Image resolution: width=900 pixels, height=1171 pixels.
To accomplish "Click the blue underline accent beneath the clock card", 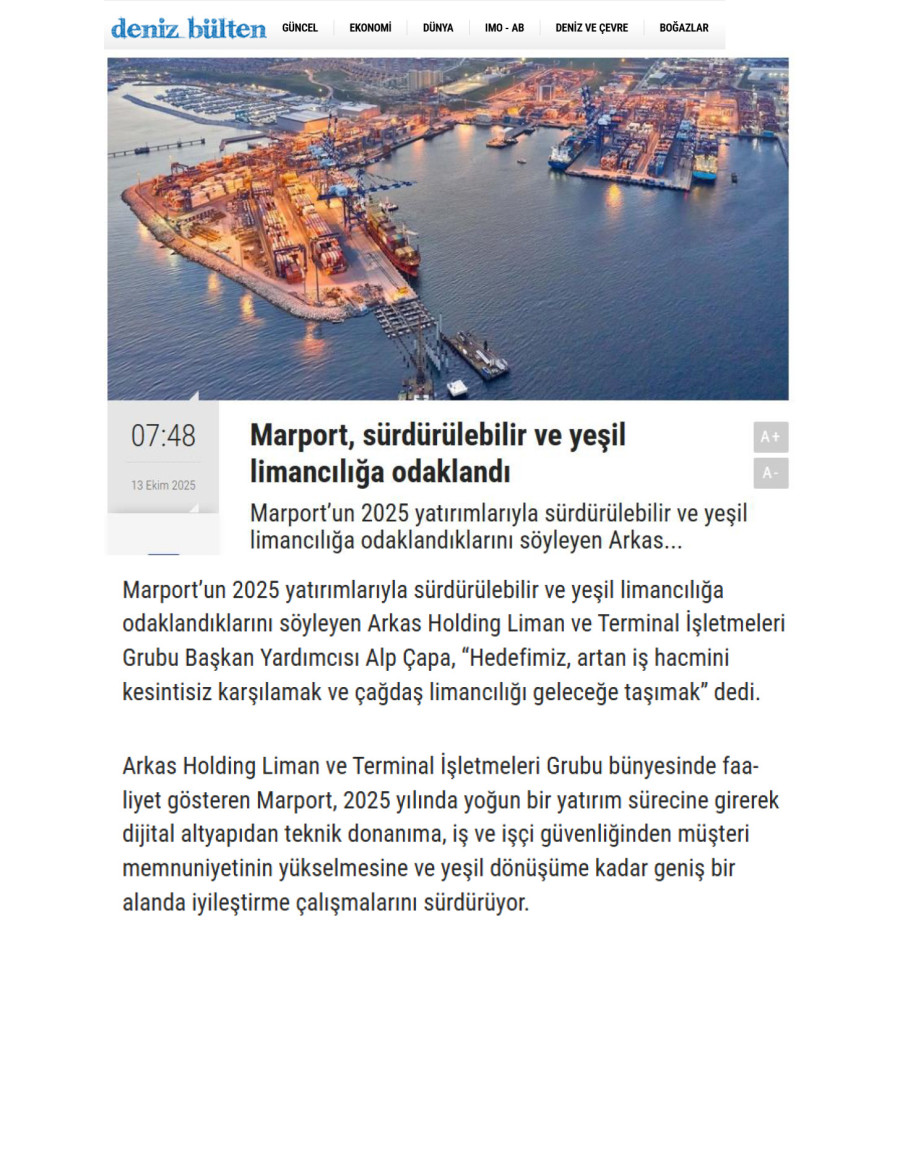I will click(x=163, y=553).
